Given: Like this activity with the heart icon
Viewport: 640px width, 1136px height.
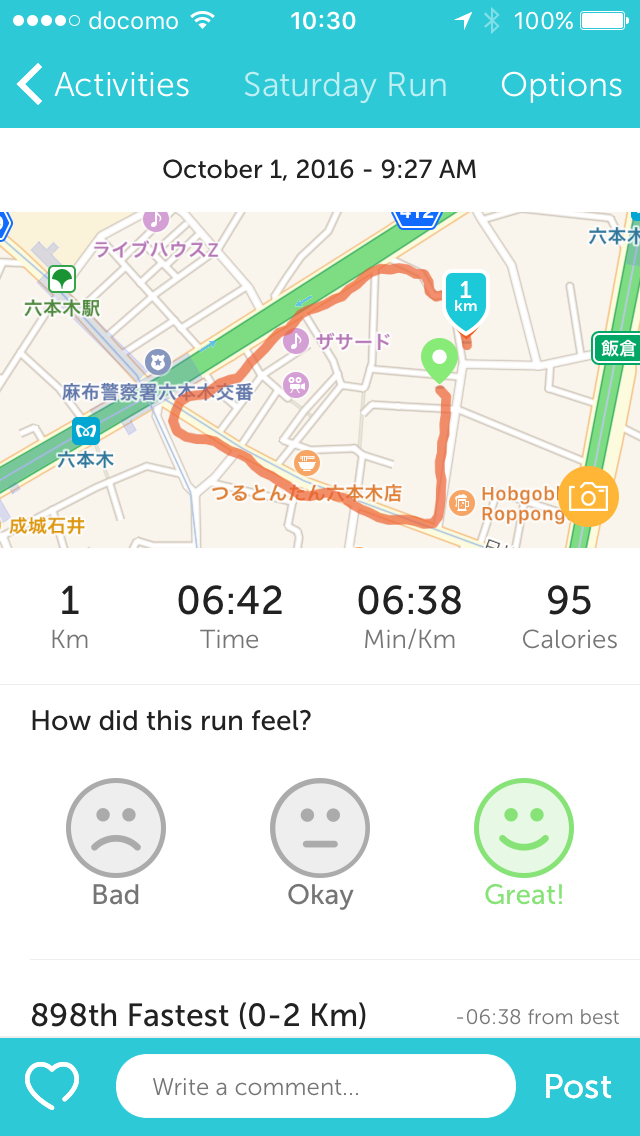Looking at the screenshot, I should click(x=52, y=1086).
